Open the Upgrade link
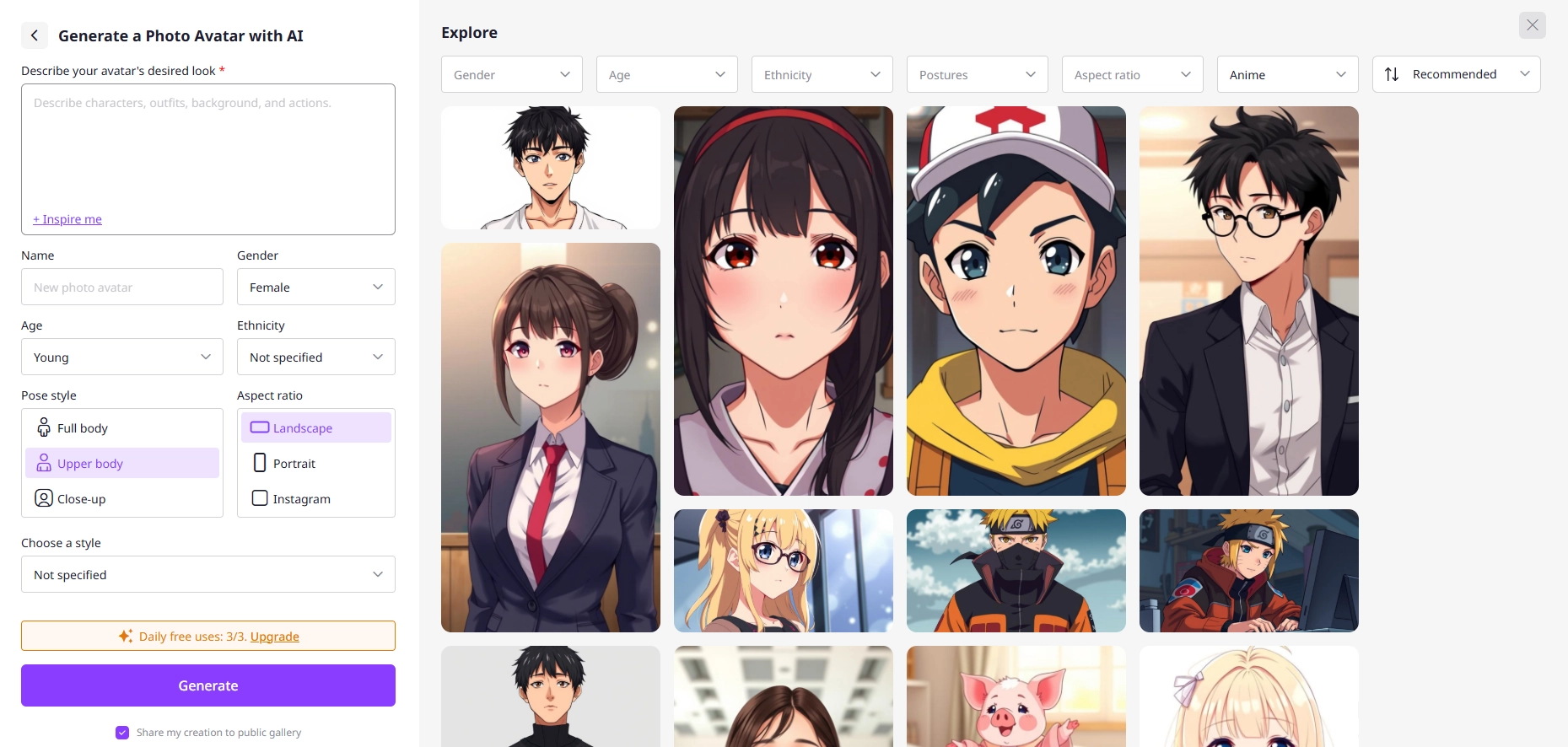The width and height of the screenshot is (1568, 747). pyautogui.click(x=274, y=637)
